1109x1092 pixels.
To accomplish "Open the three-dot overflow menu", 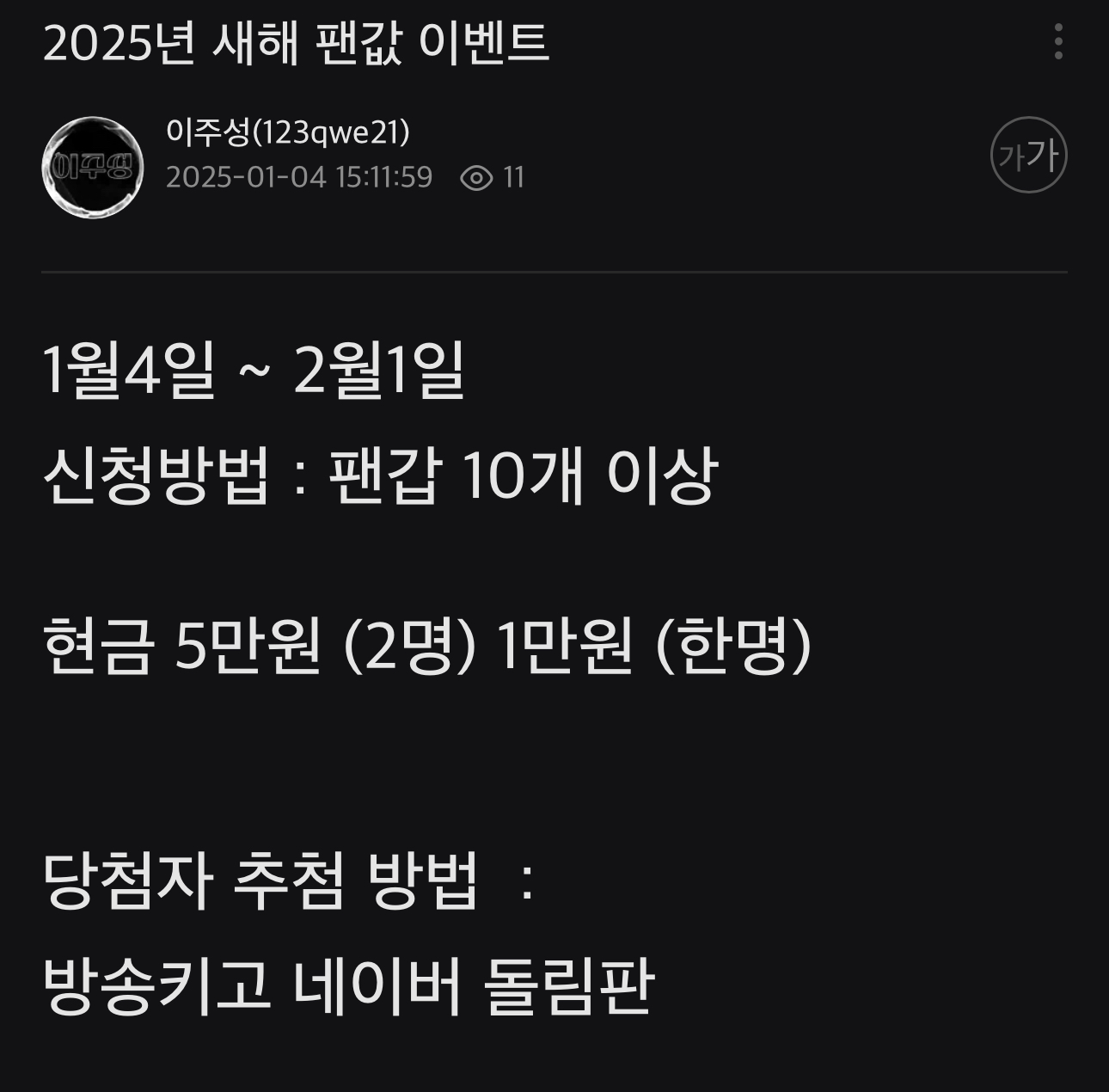I will click(x=1058, y=41).
